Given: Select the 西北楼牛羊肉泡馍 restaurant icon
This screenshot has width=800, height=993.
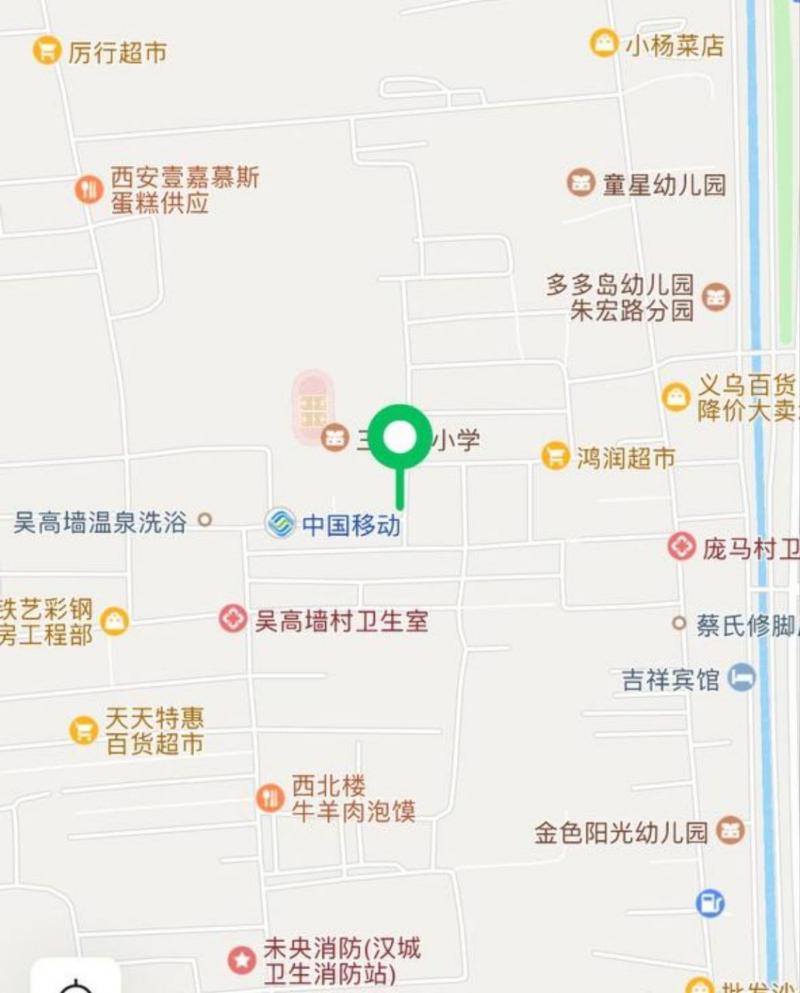Looking at the screenshot, I should click(270, 800).
